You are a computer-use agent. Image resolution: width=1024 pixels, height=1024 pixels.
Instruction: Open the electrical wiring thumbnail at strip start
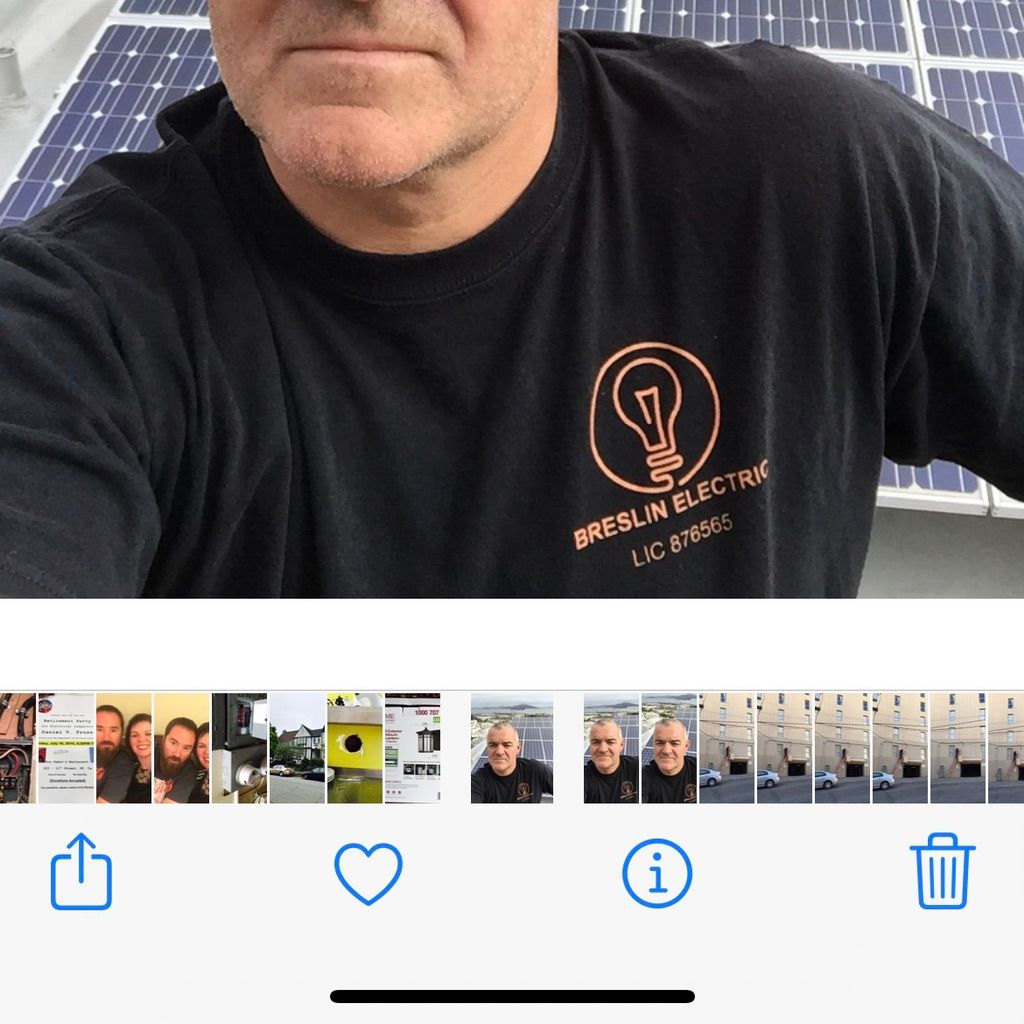(17, 748)
